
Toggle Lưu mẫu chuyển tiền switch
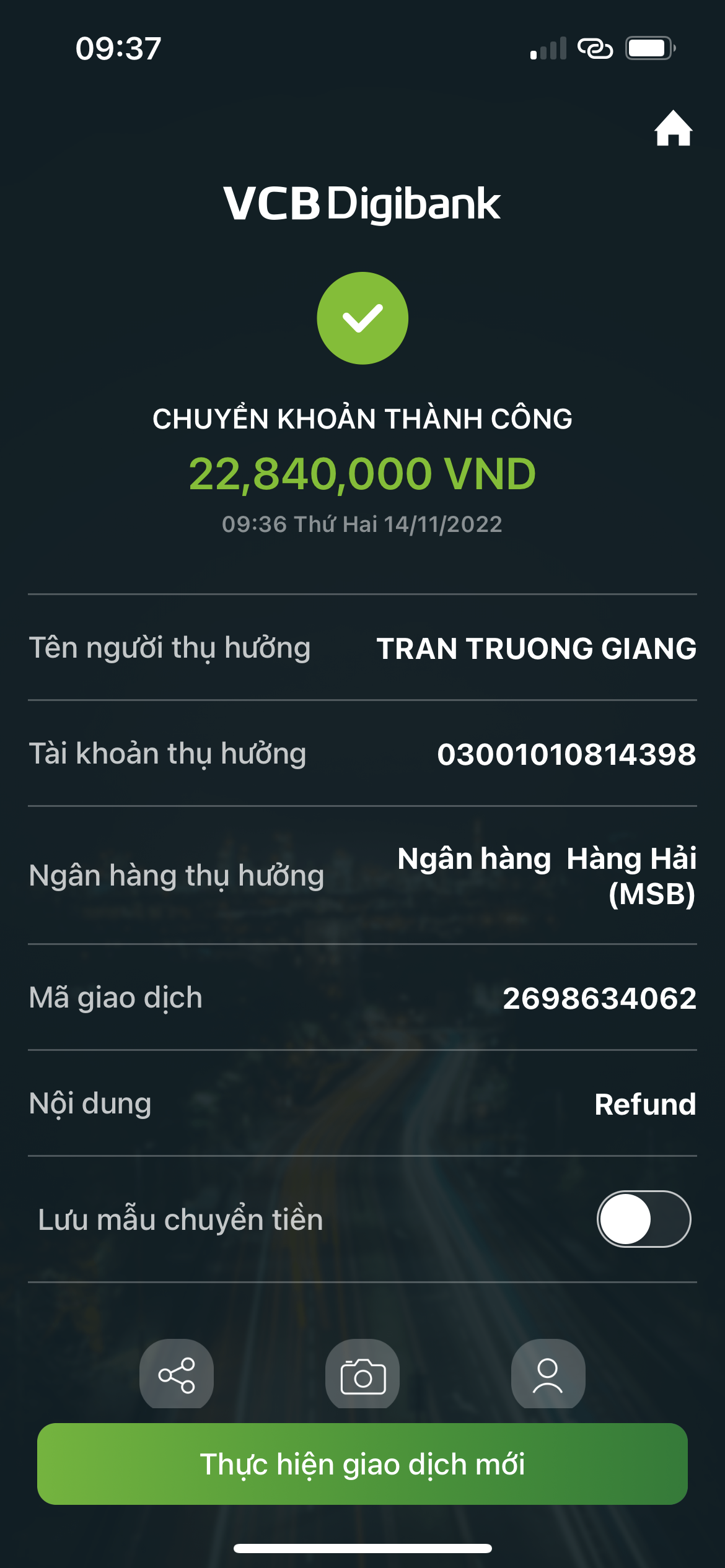[644, 1219]
